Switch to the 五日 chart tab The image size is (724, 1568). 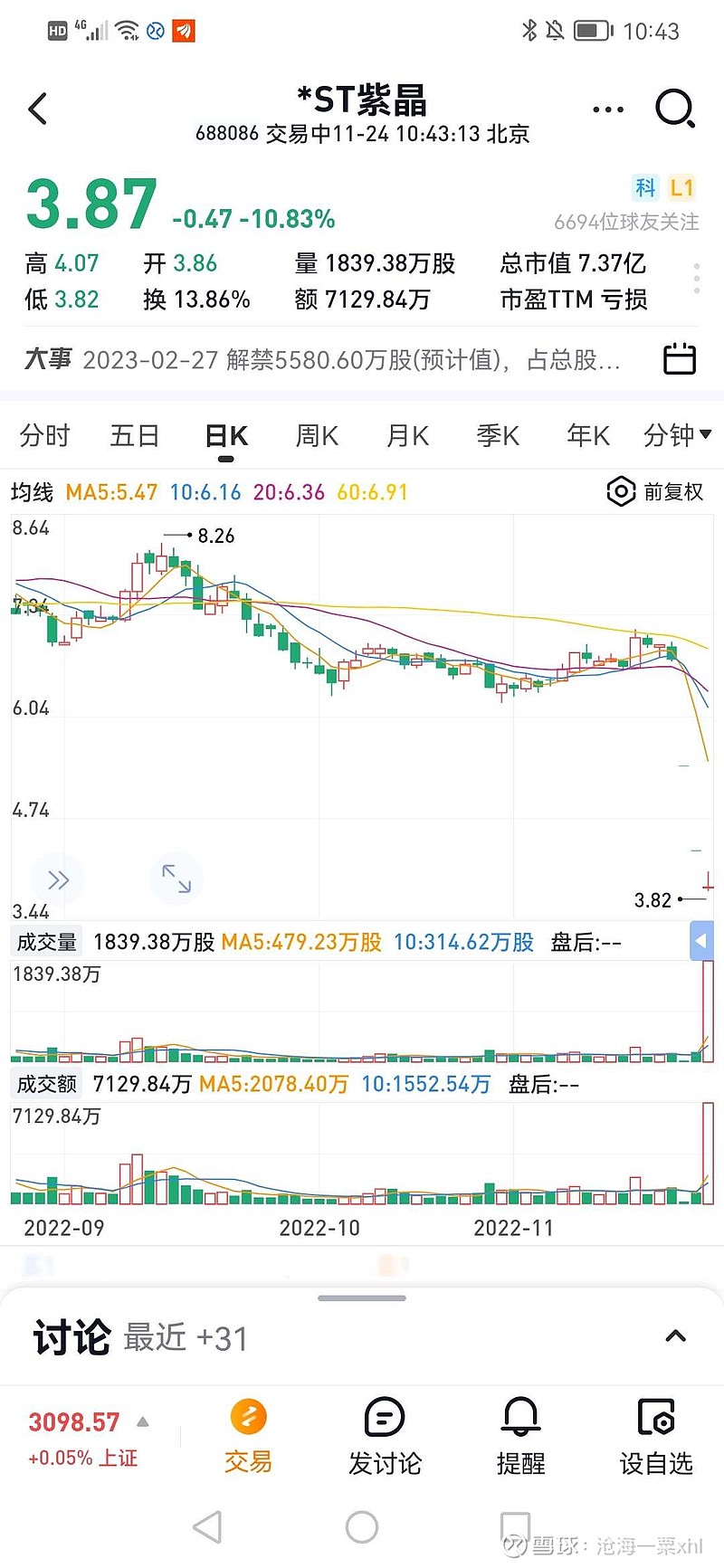(135, 436)
